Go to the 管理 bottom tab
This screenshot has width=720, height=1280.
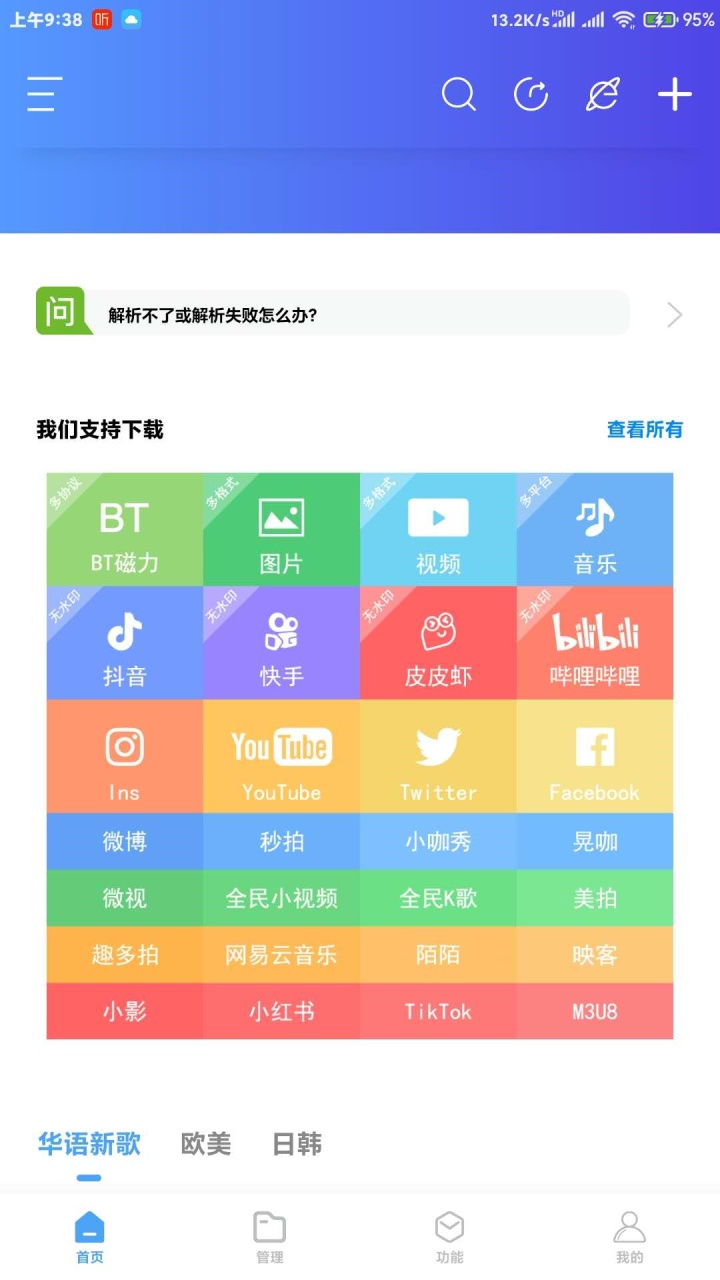(x=270, y=1237)
